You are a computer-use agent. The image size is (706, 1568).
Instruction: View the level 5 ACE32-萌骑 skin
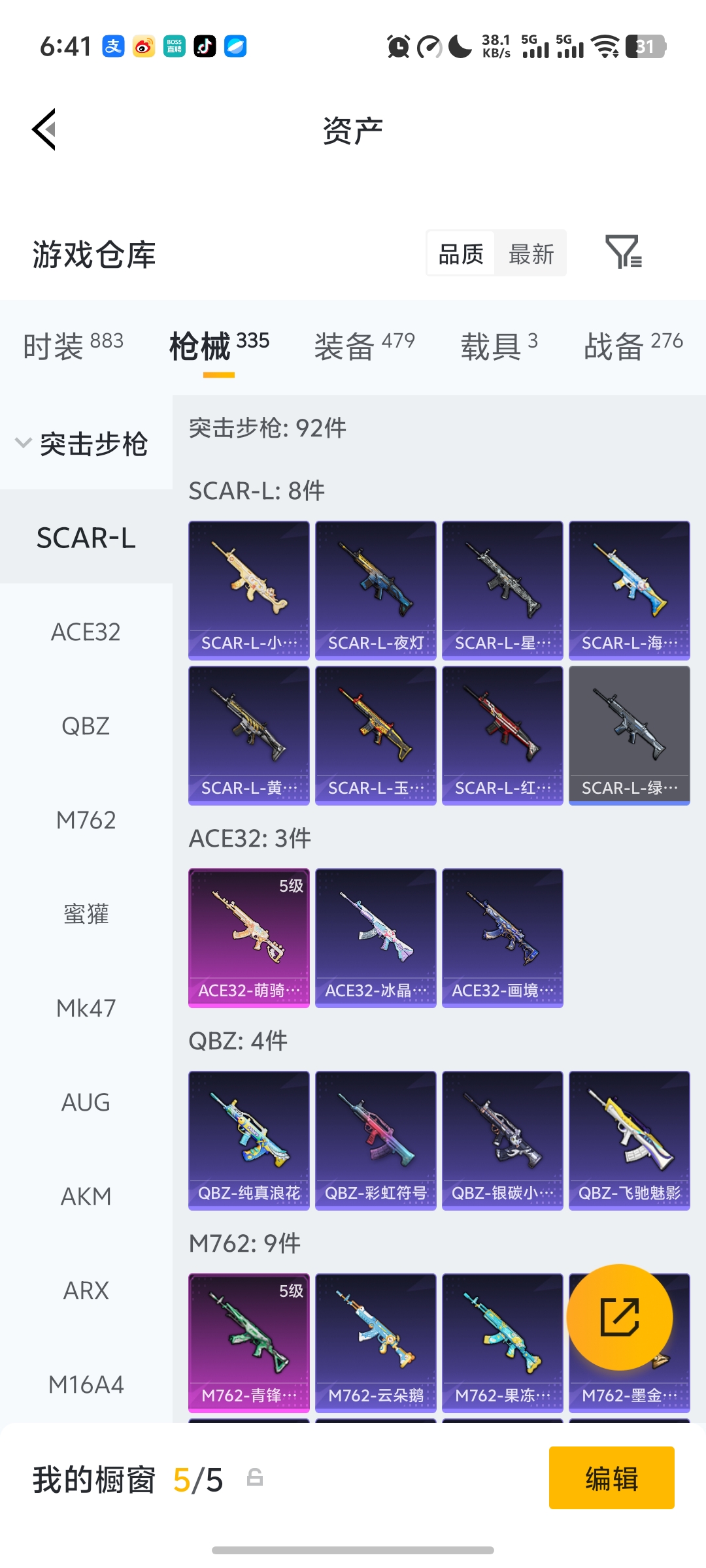click(248, 938)
